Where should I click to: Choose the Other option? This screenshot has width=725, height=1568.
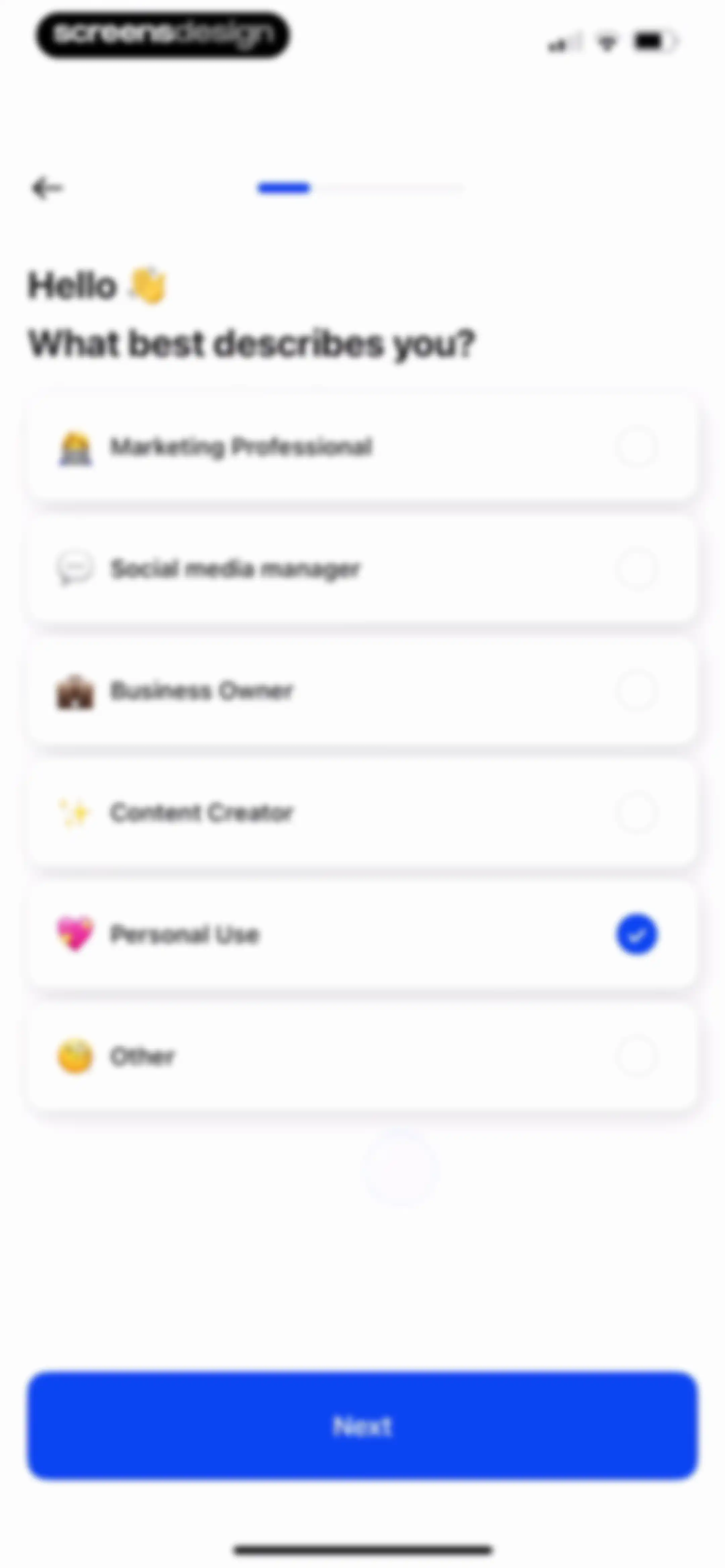[x=362, y=1056]
